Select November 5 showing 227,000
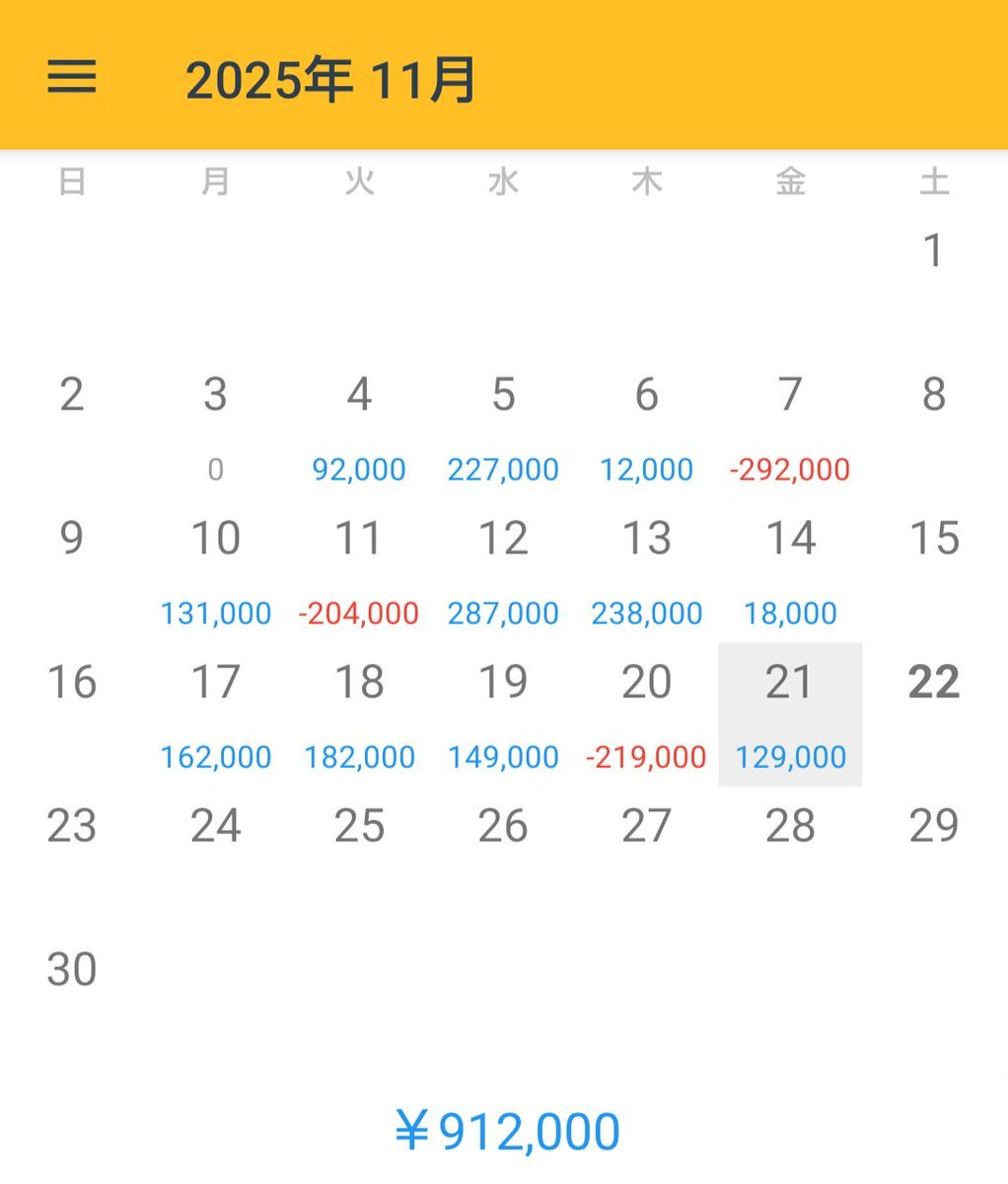Viewport: 1008px width, 1184px height. (503, 427)
